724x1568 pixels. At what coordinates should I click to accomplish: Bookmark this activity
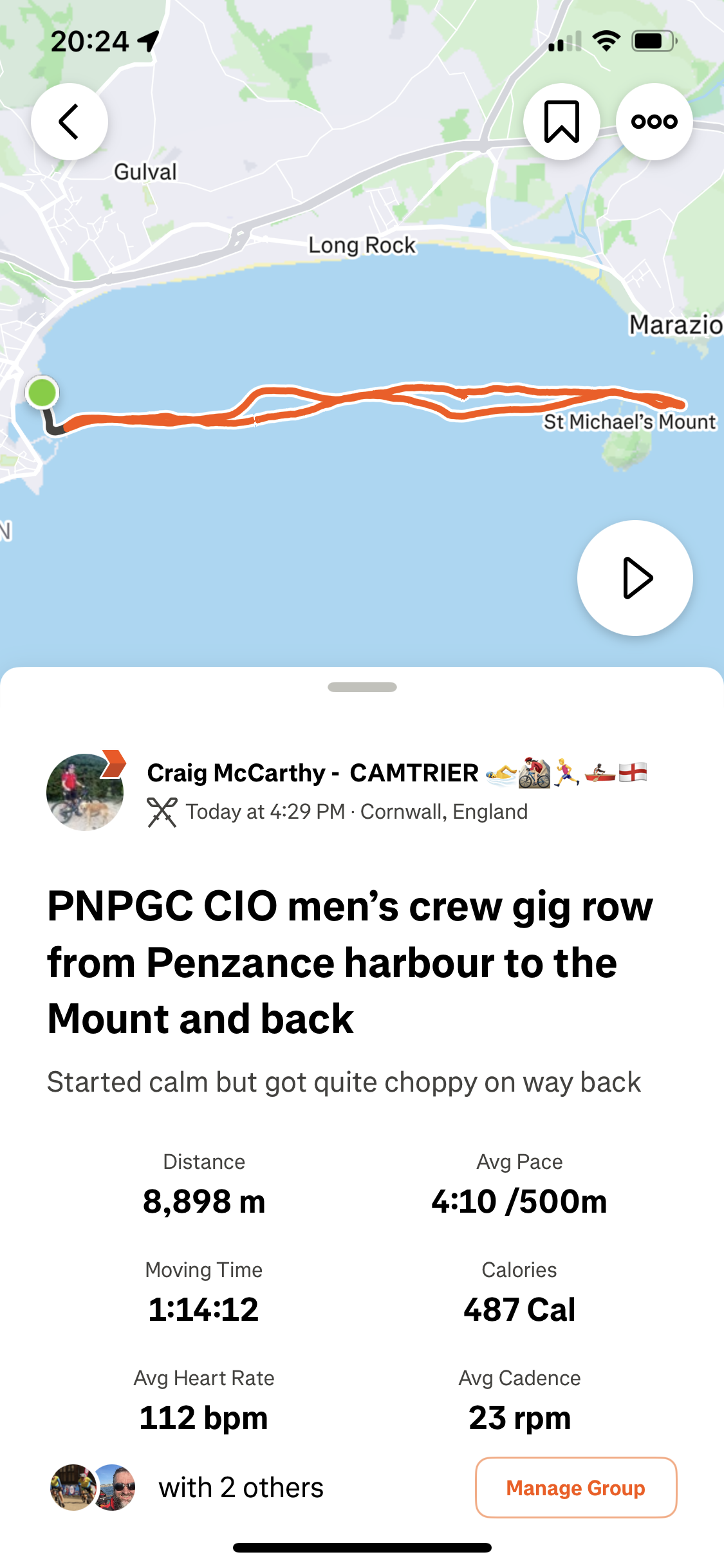click(x=561, y=122)
